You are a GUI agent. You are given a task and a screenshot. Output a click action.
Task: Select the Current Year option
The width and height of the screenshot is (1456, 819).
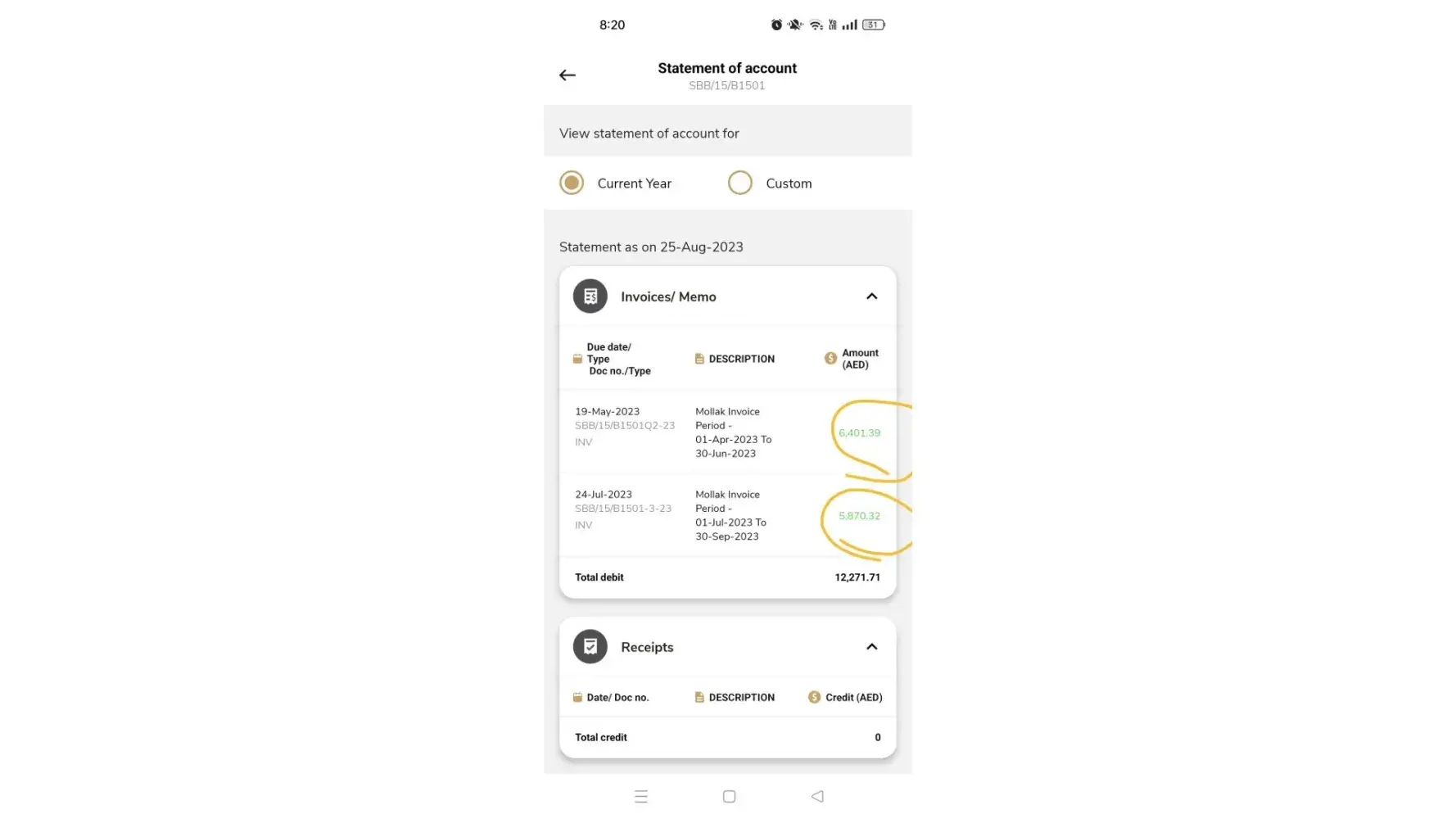pos(572,183)
